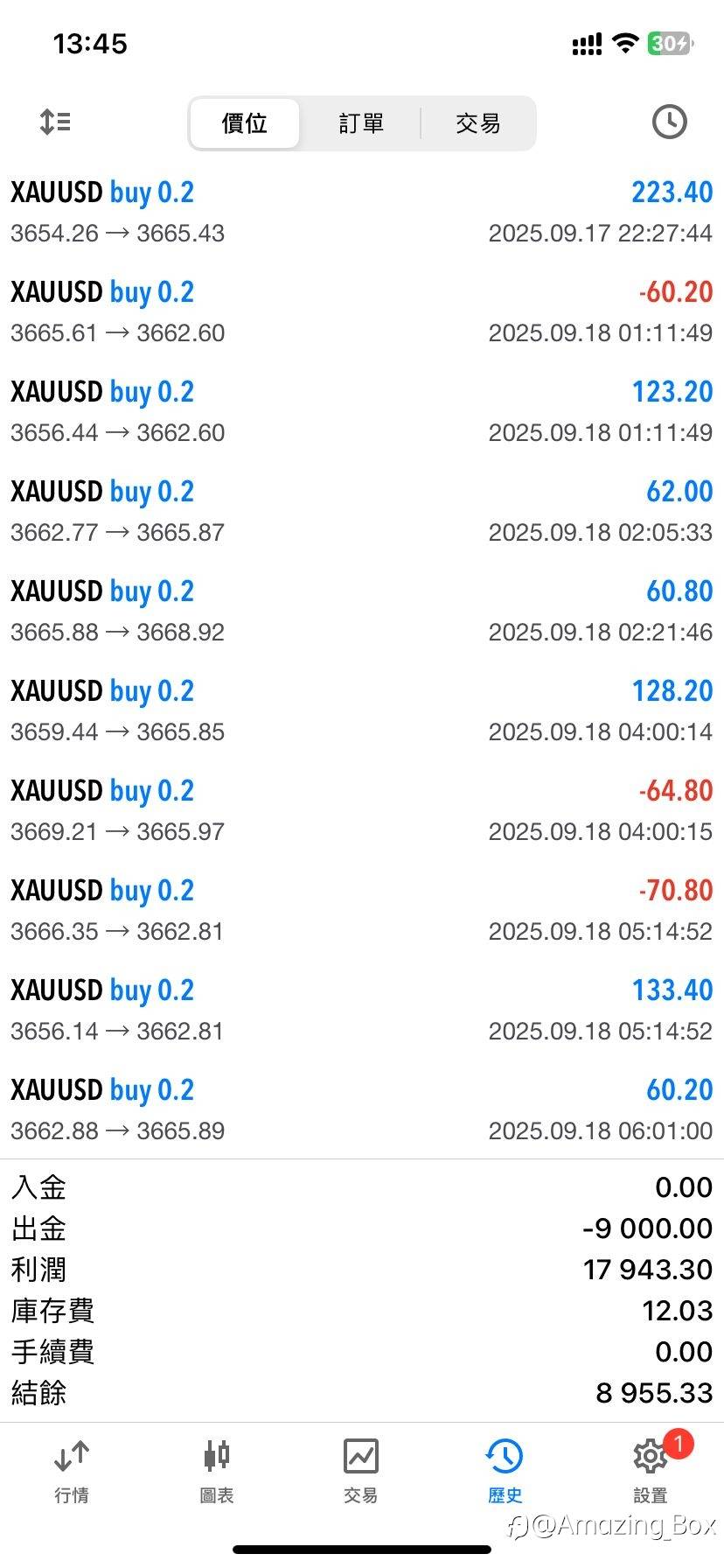Open the trade with profit 123.20

tap(362, 411)
